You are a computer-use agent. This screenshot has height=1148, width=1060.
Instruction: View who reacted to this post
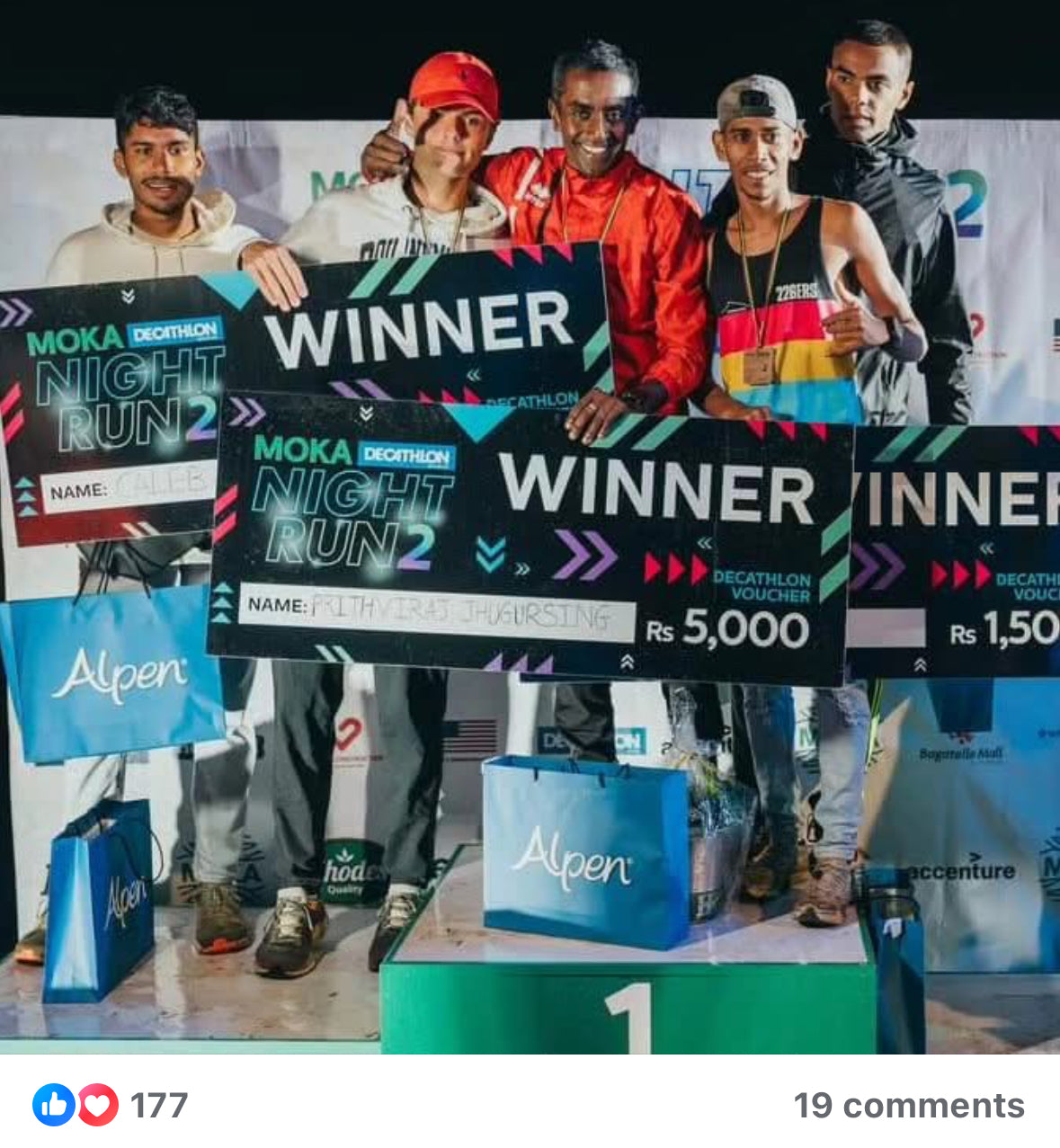111,1105
